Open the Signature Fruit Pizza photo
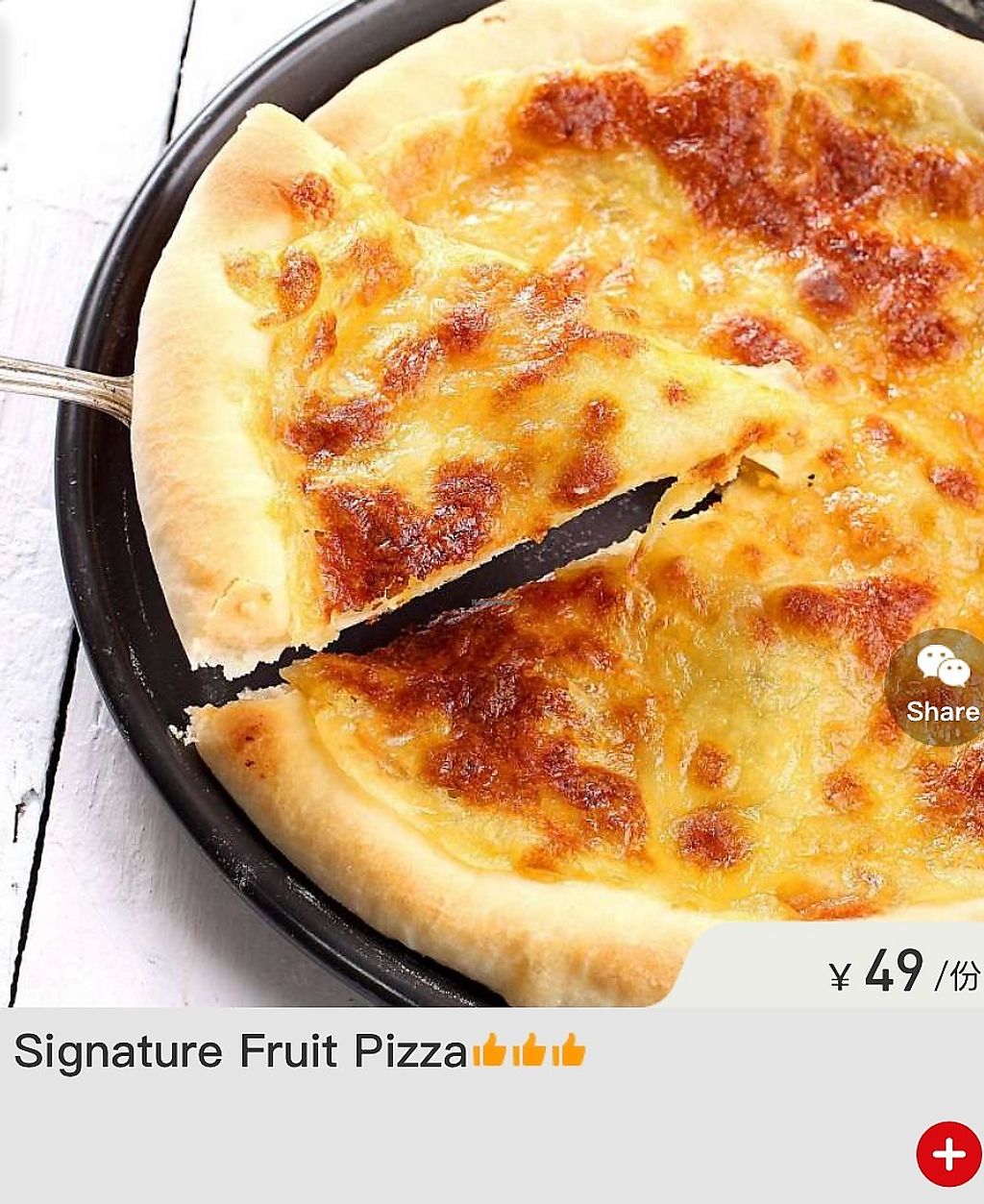 480,480
